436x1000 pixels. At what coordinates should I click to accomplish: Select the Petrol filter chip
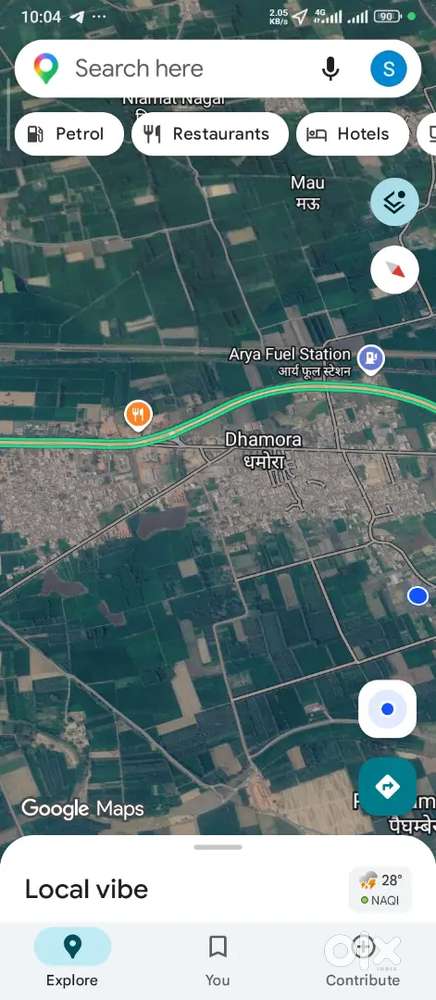pyautogui.click(x=69, y=134)
